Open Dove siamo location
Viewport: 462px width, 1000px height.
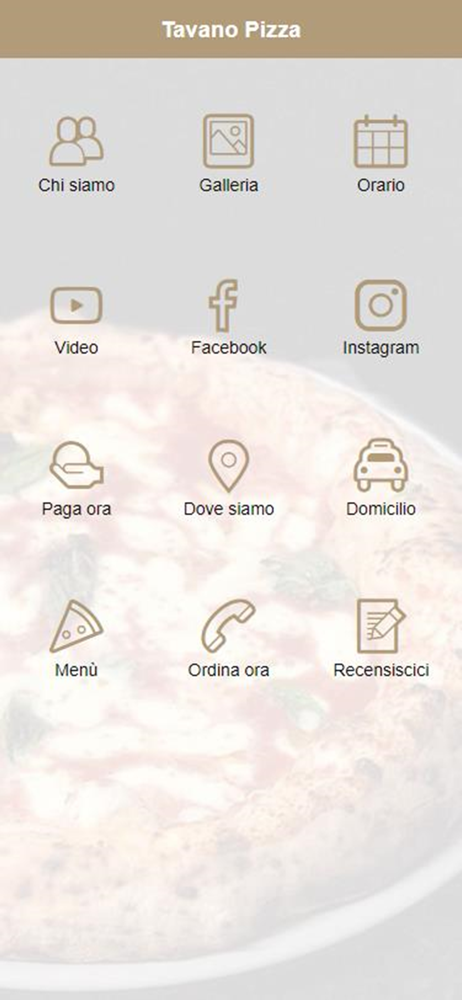point(228,478)
